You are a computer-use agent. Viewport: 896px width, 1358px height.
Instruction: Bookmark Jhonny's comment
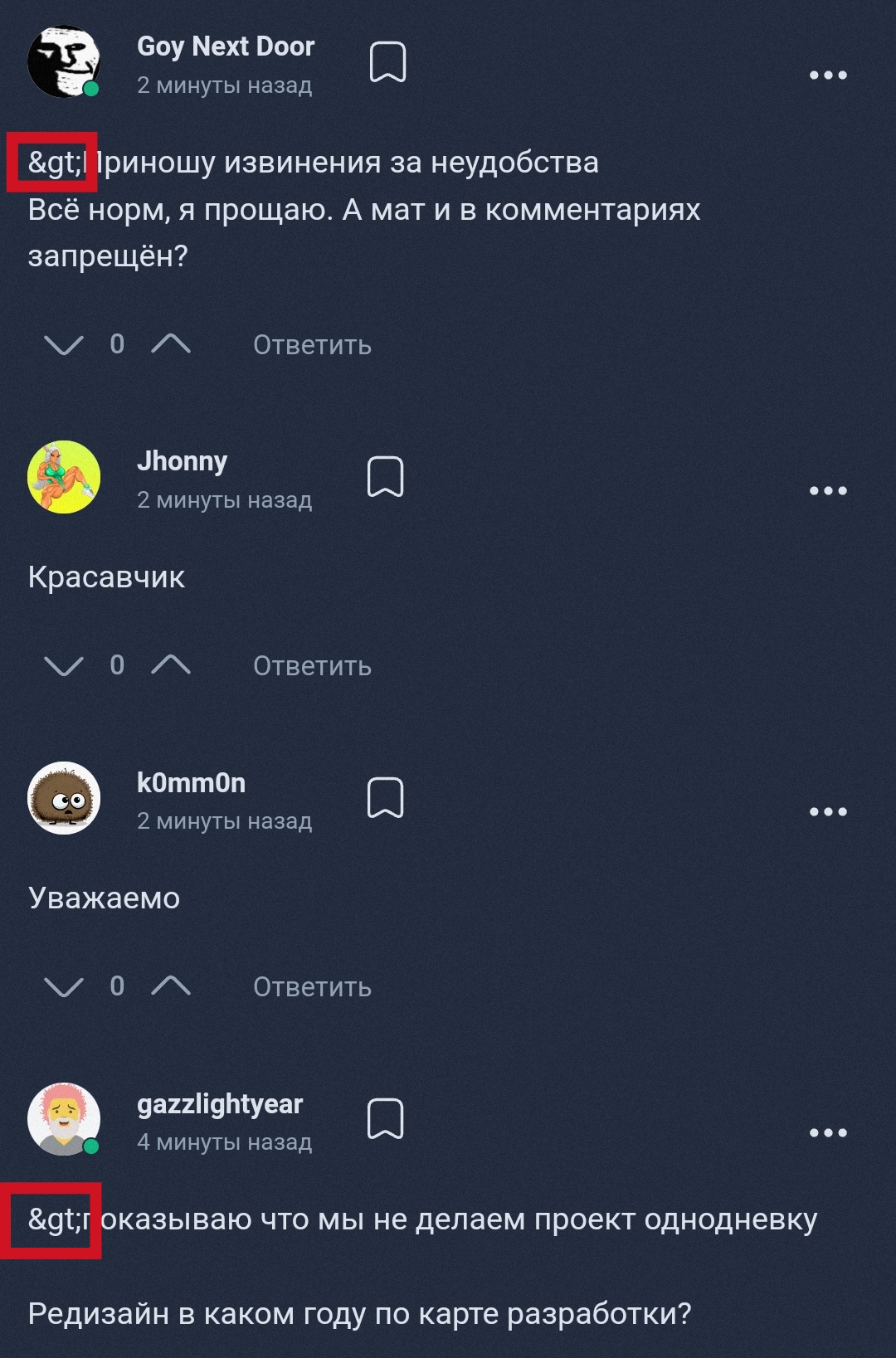click(386, 477)
